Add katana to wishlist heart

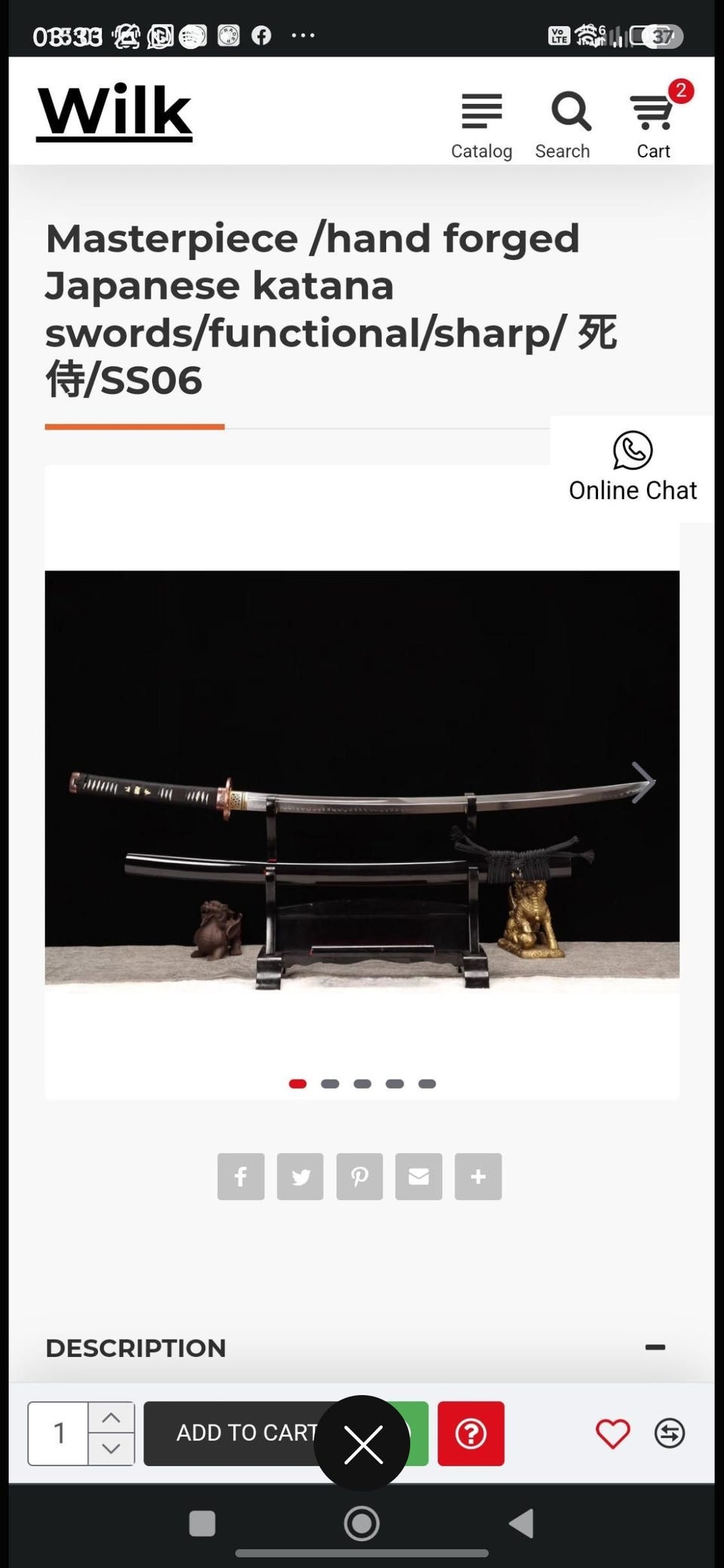612,1433
